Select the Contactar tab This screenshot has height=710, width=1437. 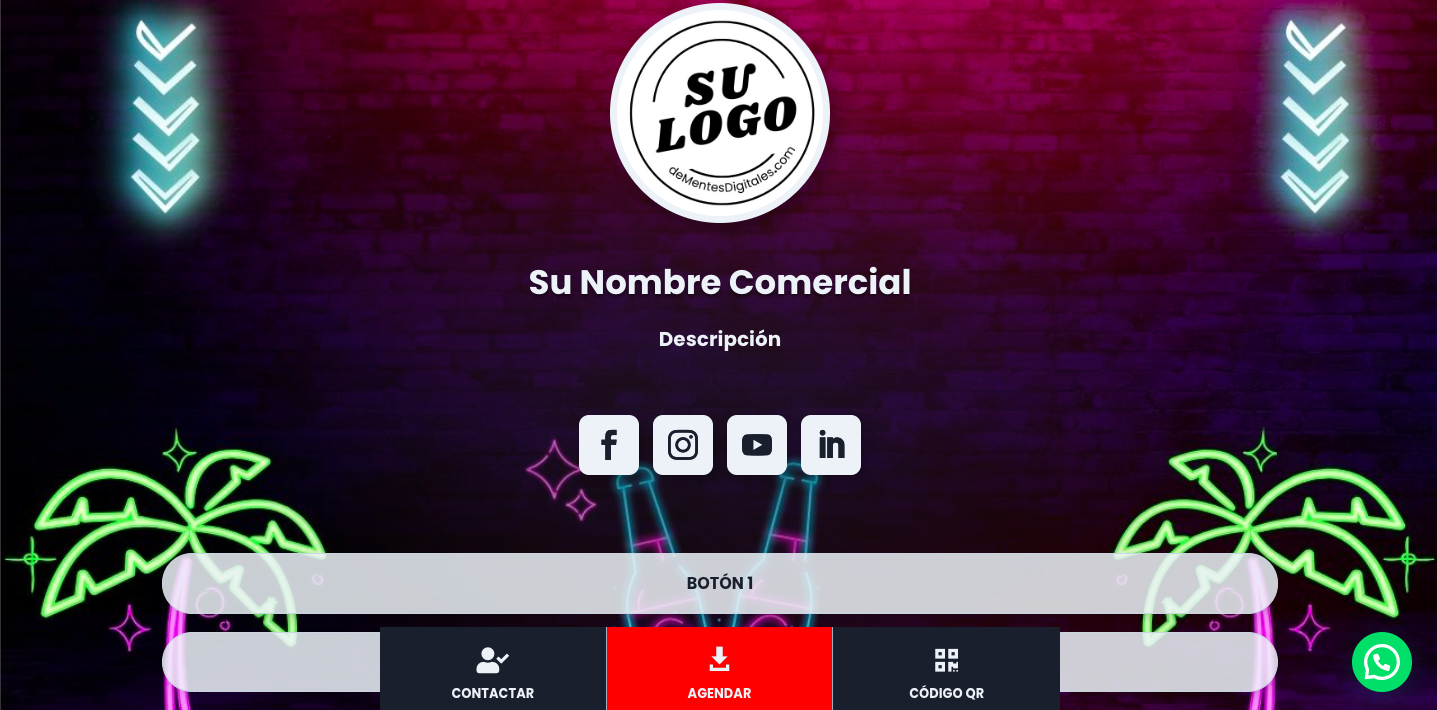(493, 670)
